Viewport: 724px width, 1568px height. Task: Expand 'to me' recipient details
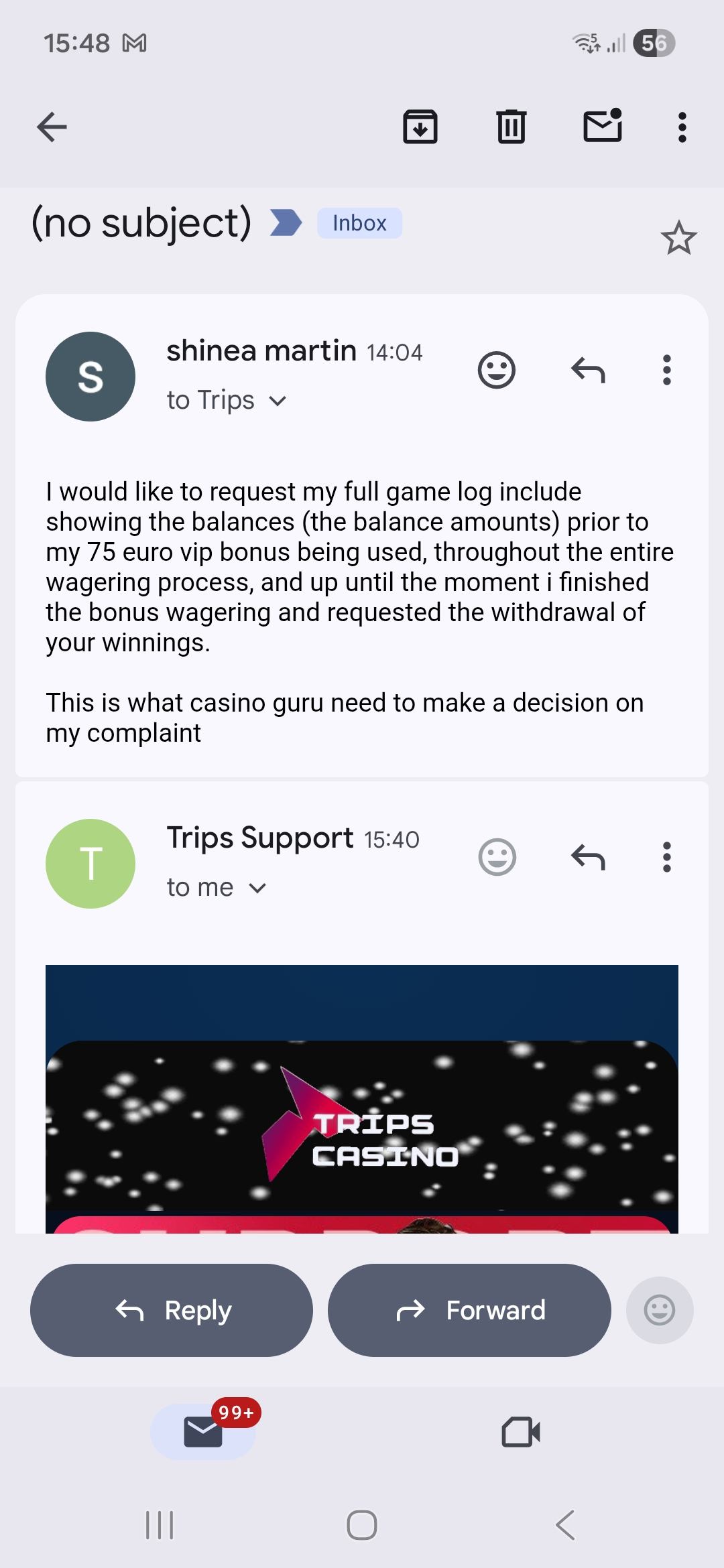click(x=257, y=889)
